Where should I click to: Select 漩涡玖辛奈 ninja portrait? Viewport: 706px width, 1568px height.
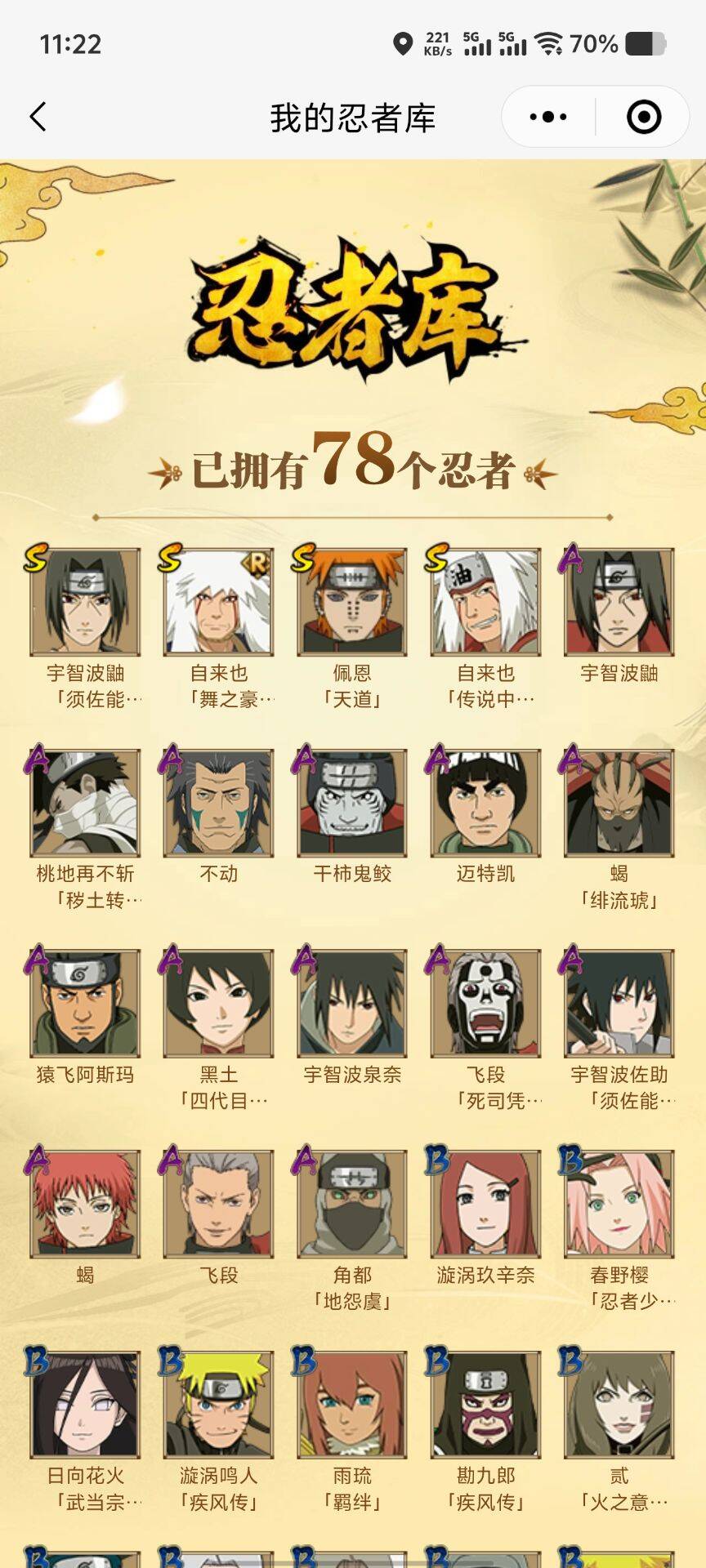click(485, 1205)
